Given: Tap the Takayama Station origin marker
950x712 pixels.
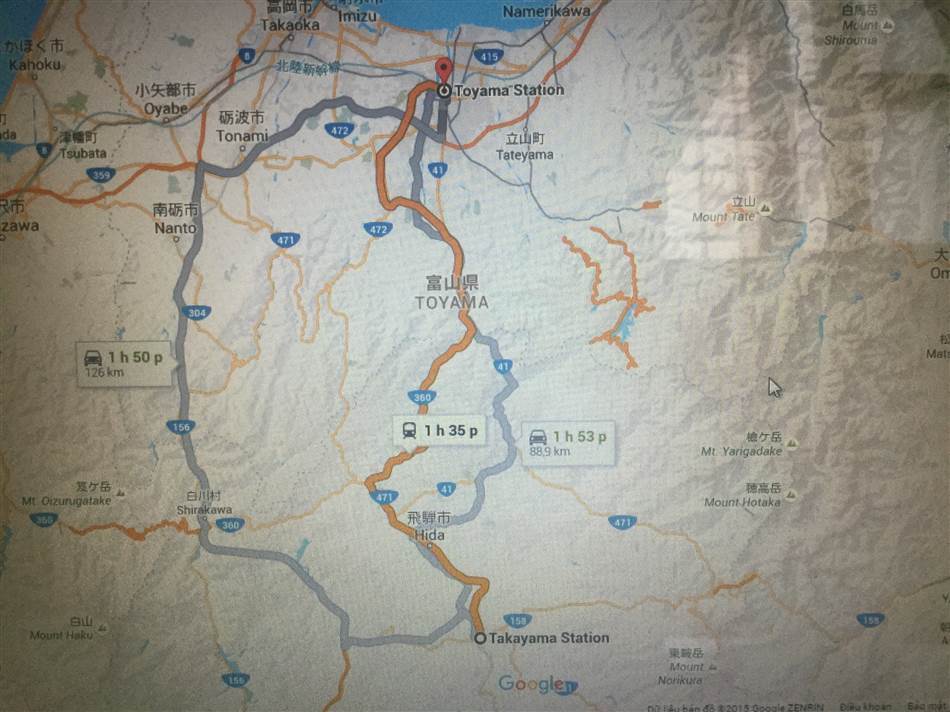Looking at the screenshot, I should (x=481, y=638).
